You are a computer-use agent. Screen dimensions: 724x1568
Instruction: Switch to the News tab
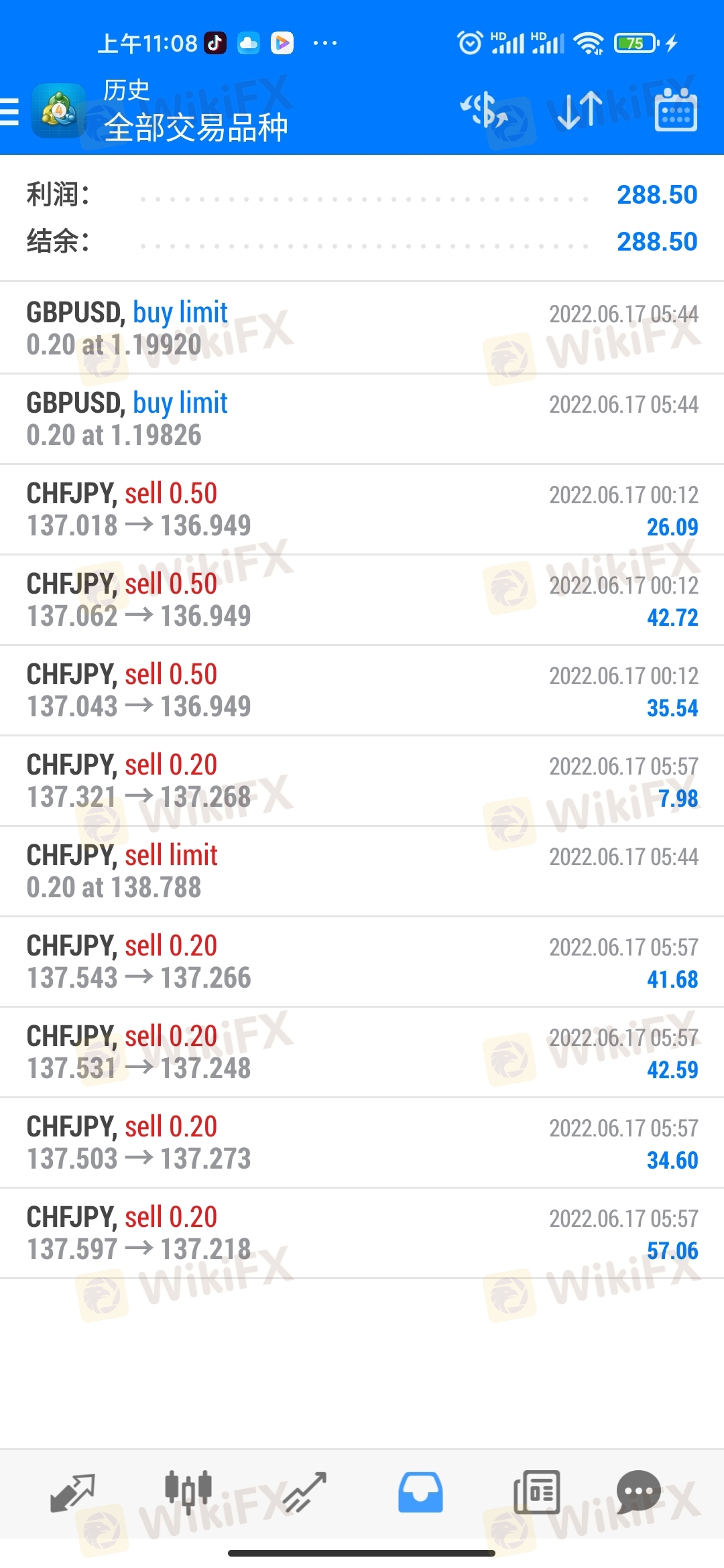pyautogui.click(x=536, y=1493)
